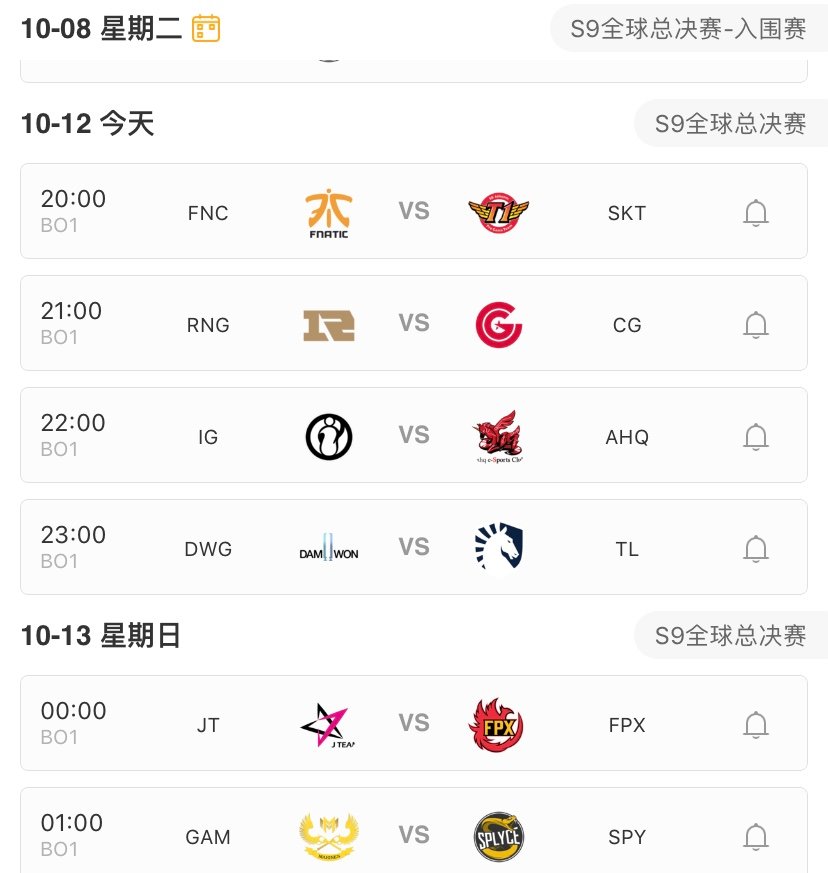828x873 pixels.
Task: Click the GAM team logo
Action: pos(329,836)
